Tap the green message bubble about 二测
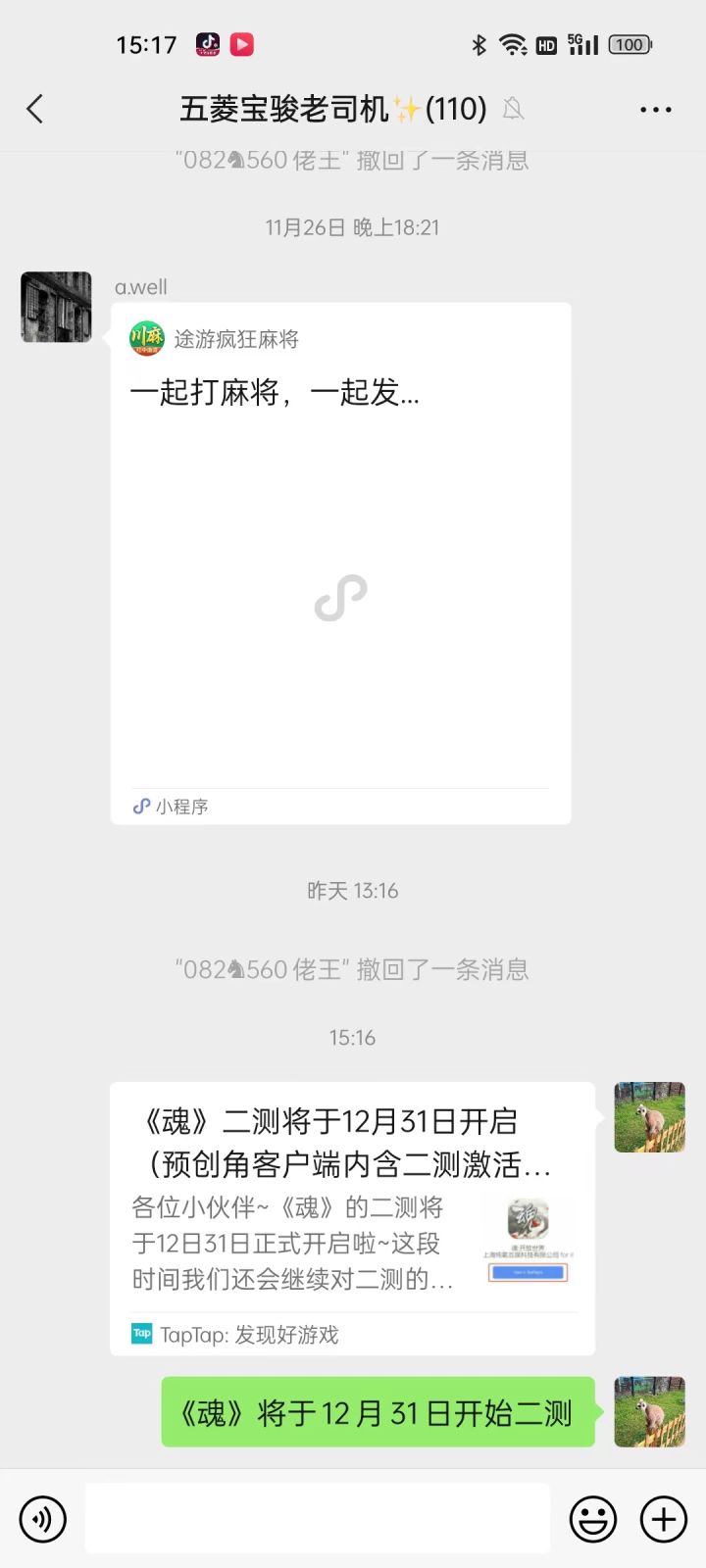This screenshot has height=1568, width=706. point(378,1412)
